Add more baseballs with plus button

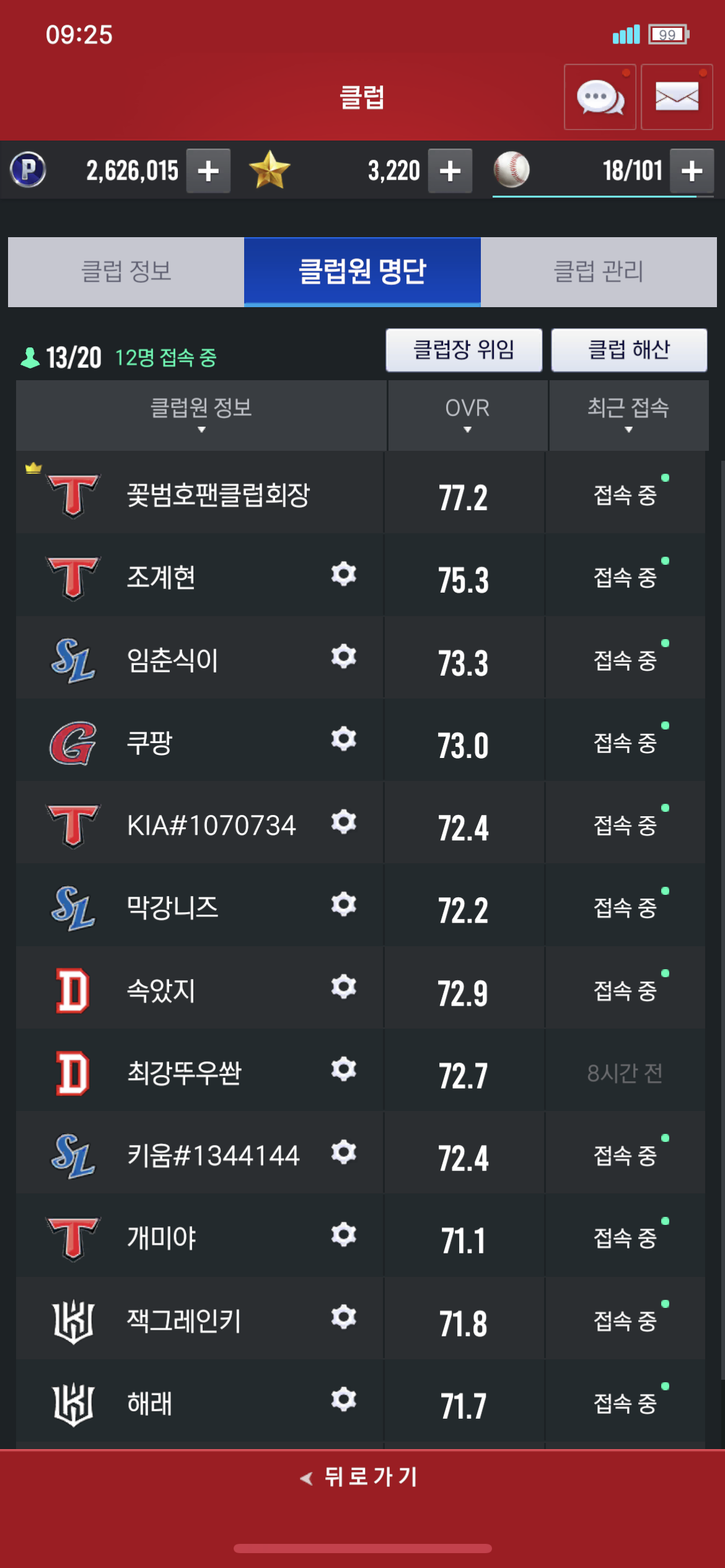click(692, 171)
